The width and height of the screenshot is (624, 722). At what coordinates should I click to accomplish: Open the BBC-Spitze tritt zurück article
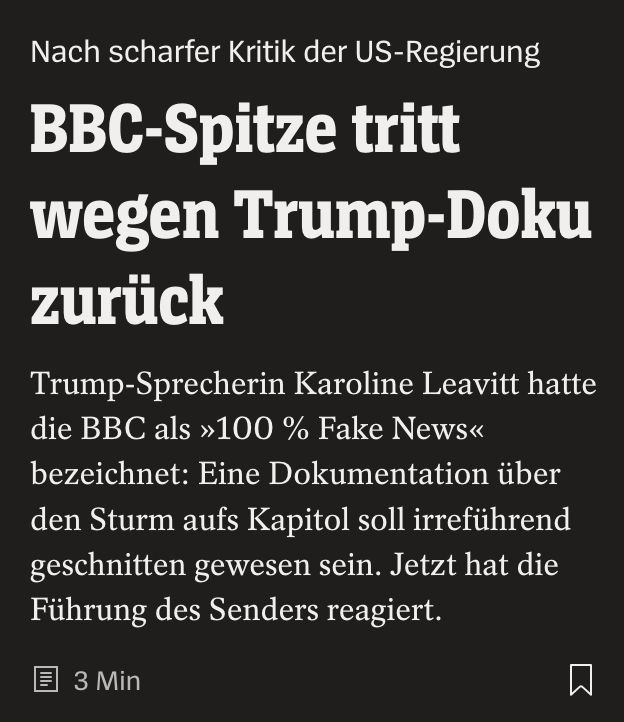[x=310, y=215]
